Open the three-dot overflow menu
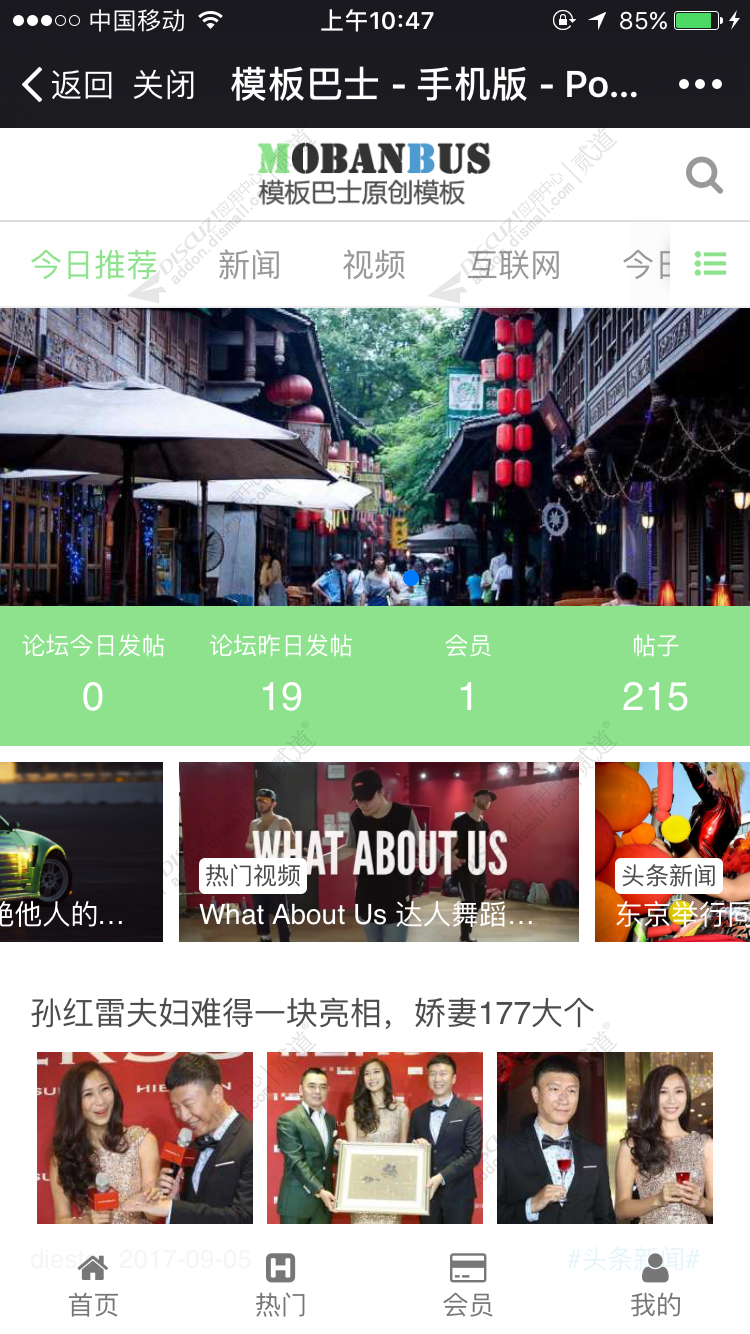Image resolution: width=750 pixels, height=1334 pixels. (x=700, y=85)
